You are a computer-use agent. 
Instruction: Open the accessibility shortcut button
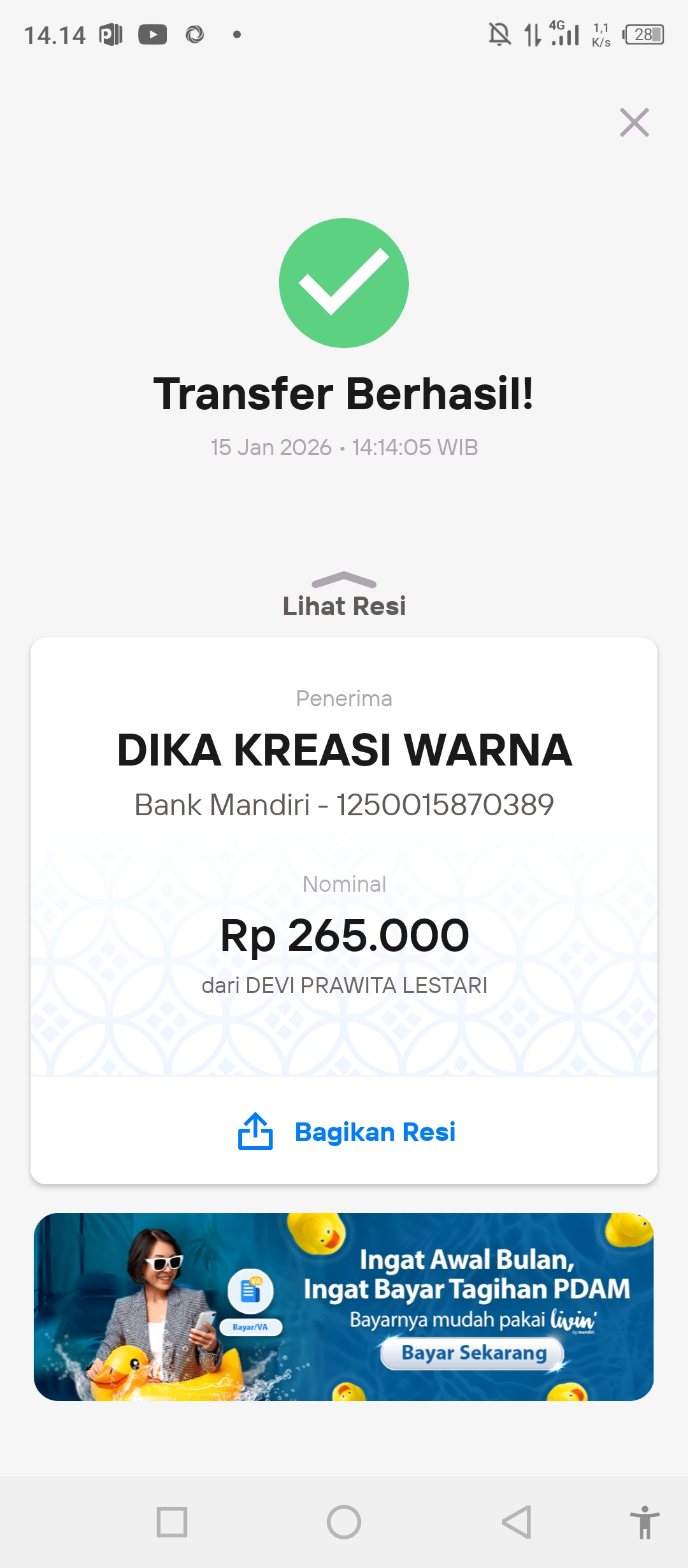click(644, 1522)
